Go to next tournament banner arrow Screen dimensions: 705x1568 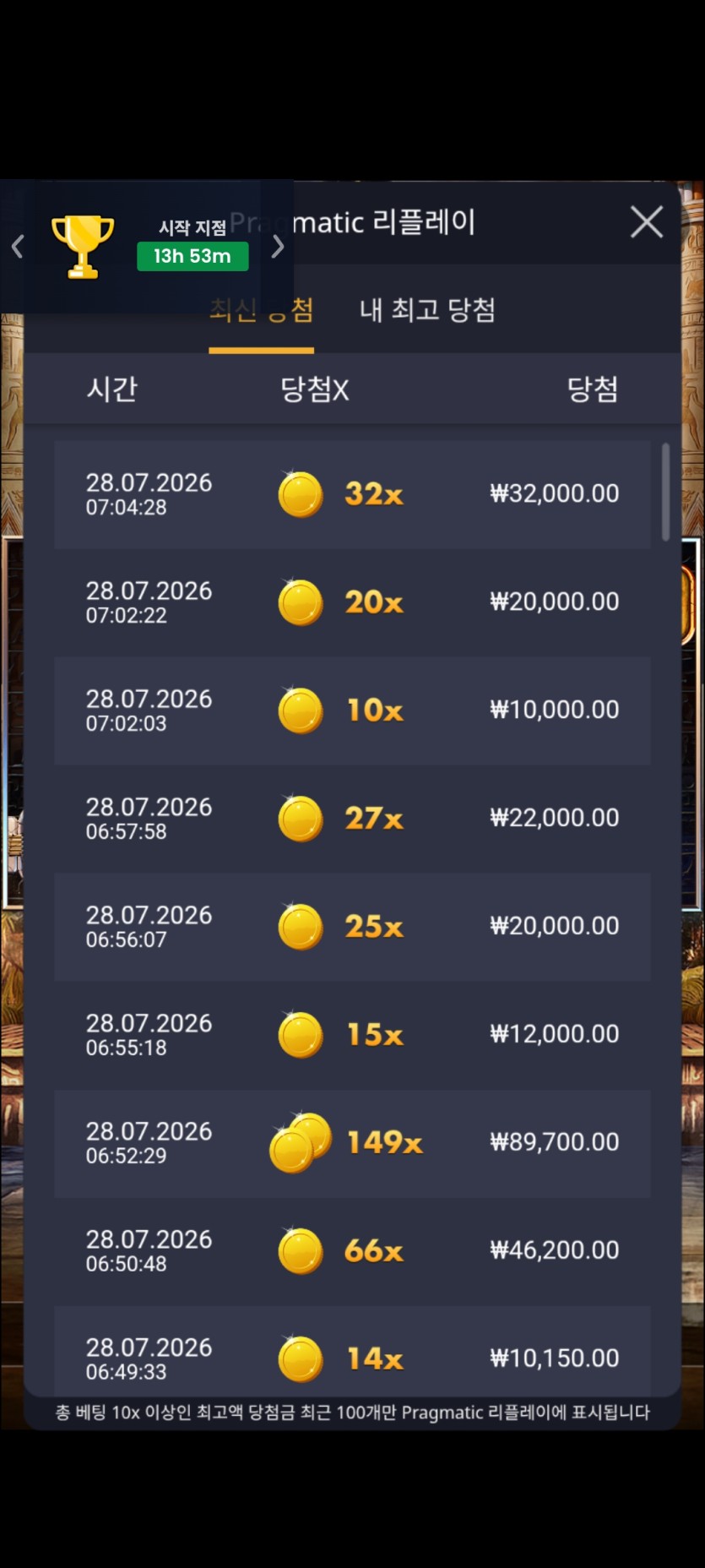coord(277,247)
